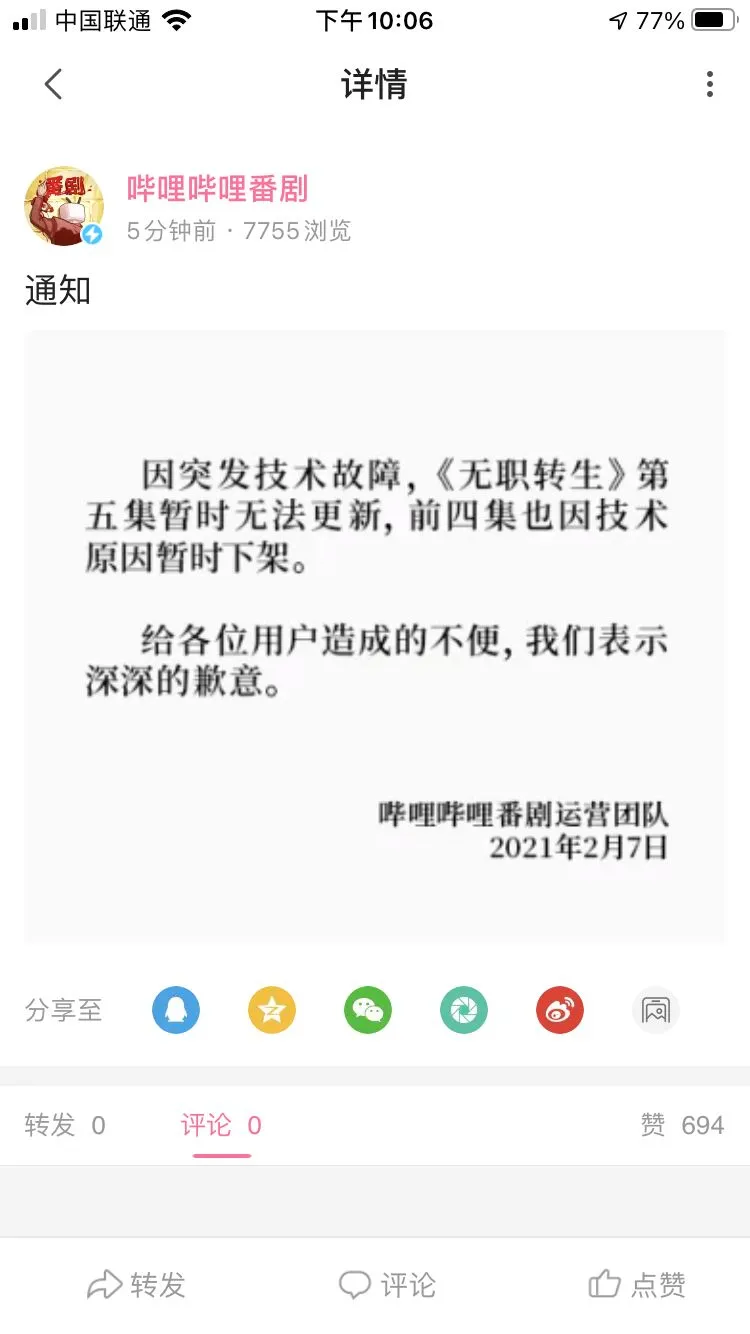
Task: Tap 评论 in the bottom bar
Action: (387, 1285)
